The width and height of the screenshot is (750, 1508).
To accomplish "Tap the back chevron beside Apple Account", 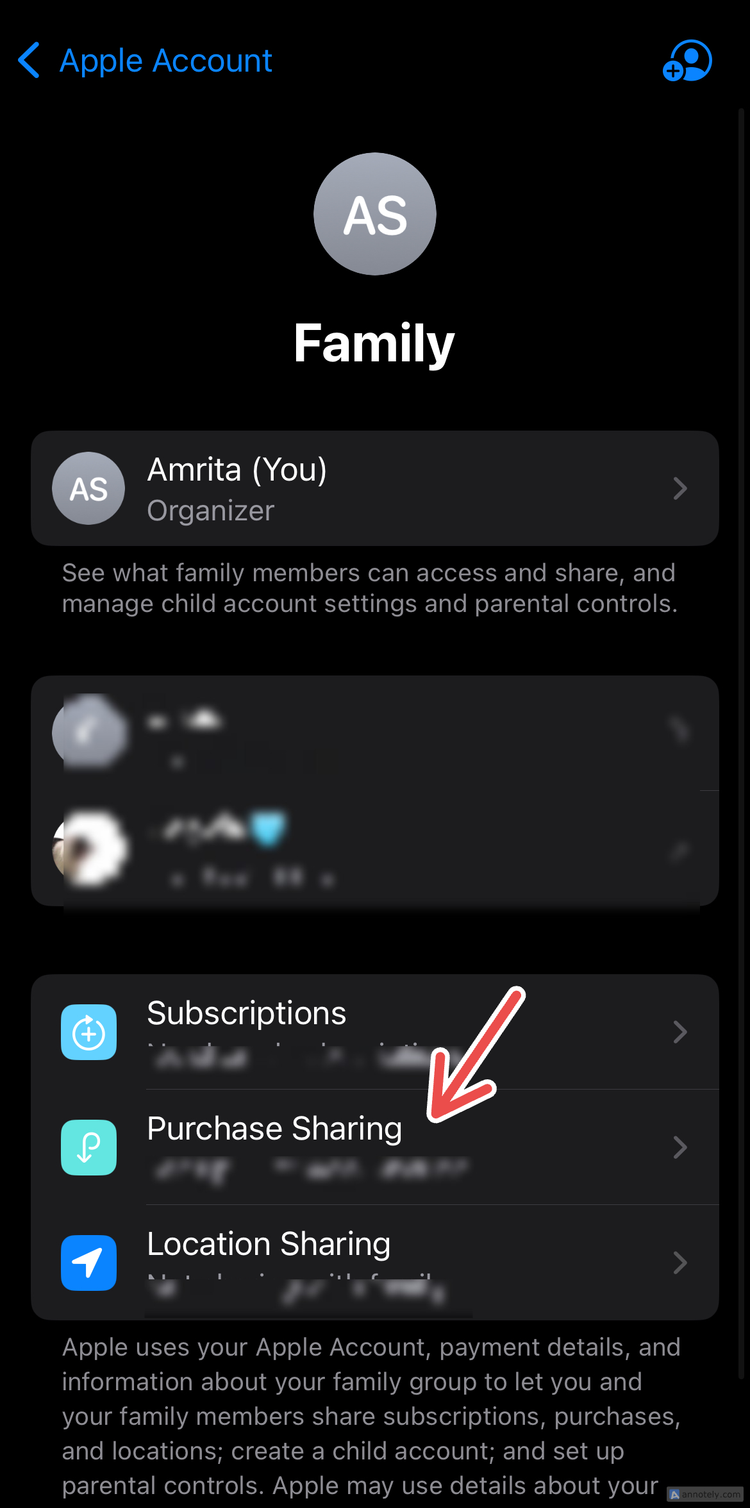I will pos(28,60).
